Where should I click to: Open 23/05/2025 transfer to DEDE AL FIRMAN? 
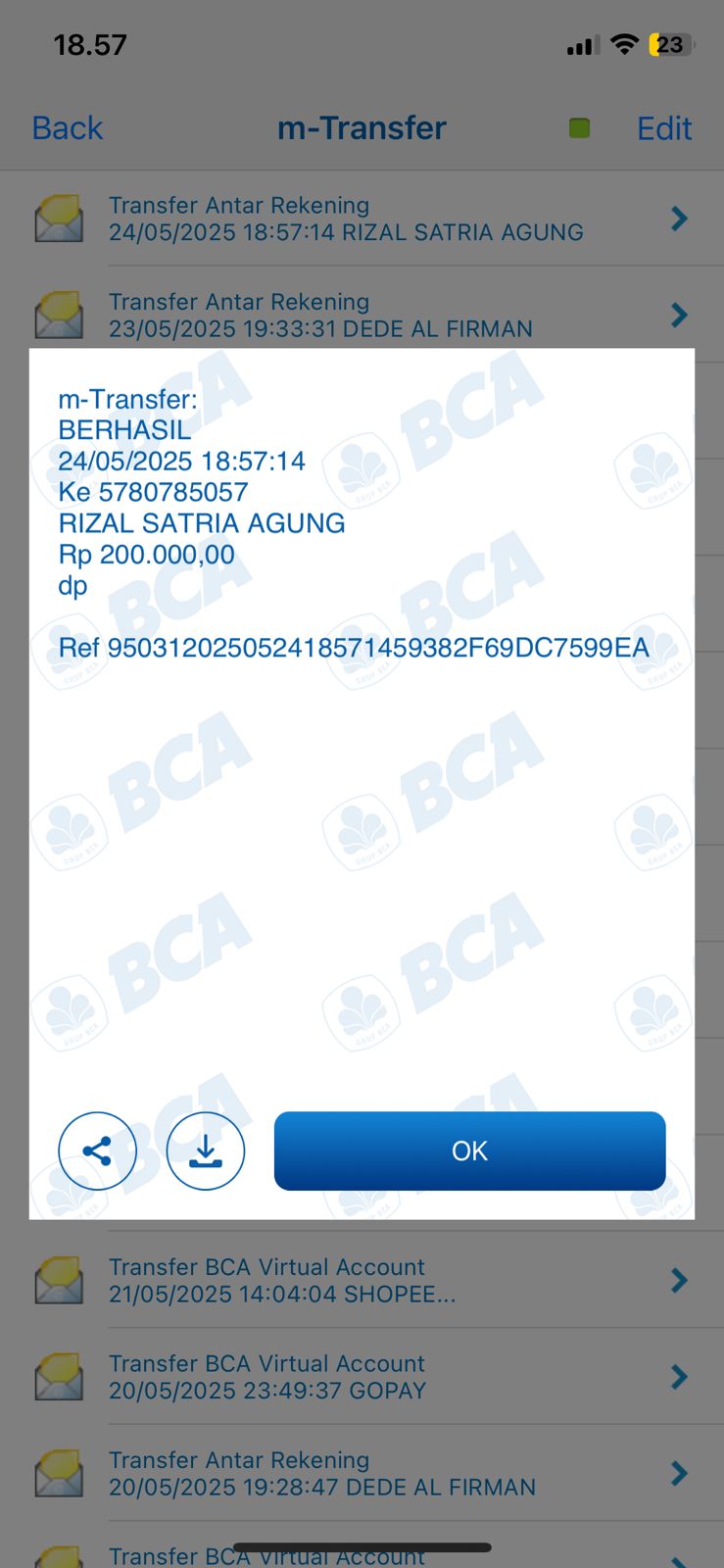pyautogui.click(x=362, y=316)
